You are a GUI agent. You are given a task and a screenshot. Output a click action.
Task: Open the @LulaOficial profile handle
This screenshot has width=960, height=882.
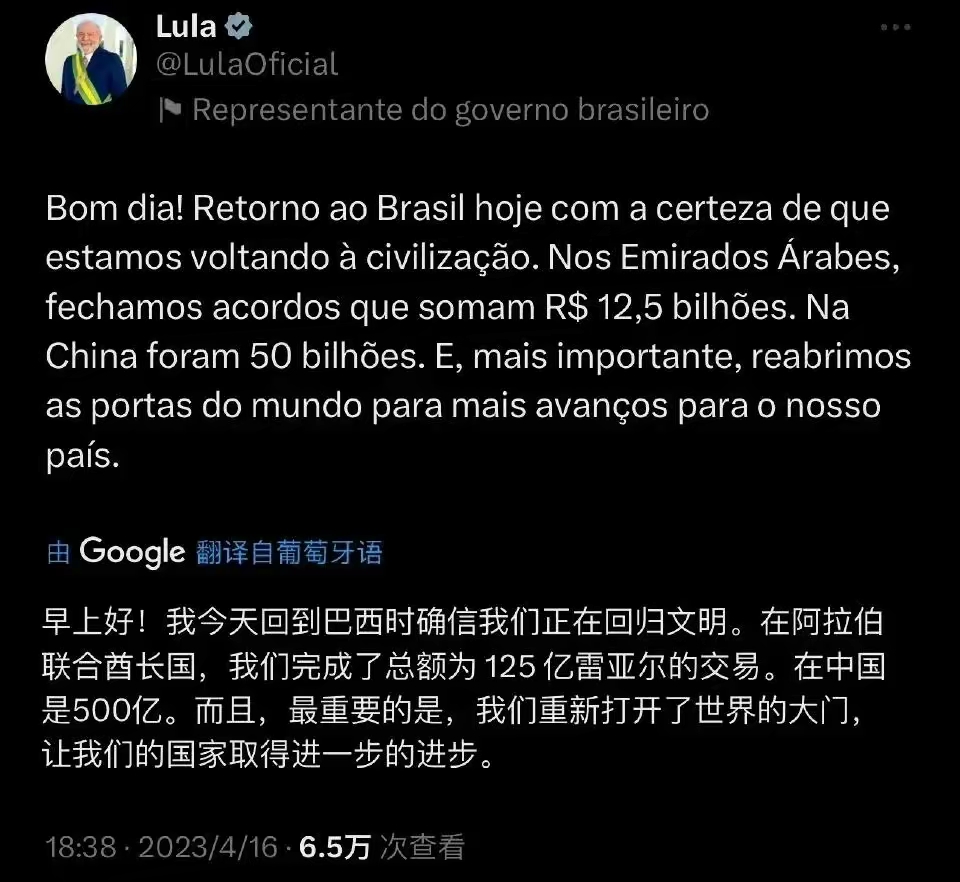247,65
